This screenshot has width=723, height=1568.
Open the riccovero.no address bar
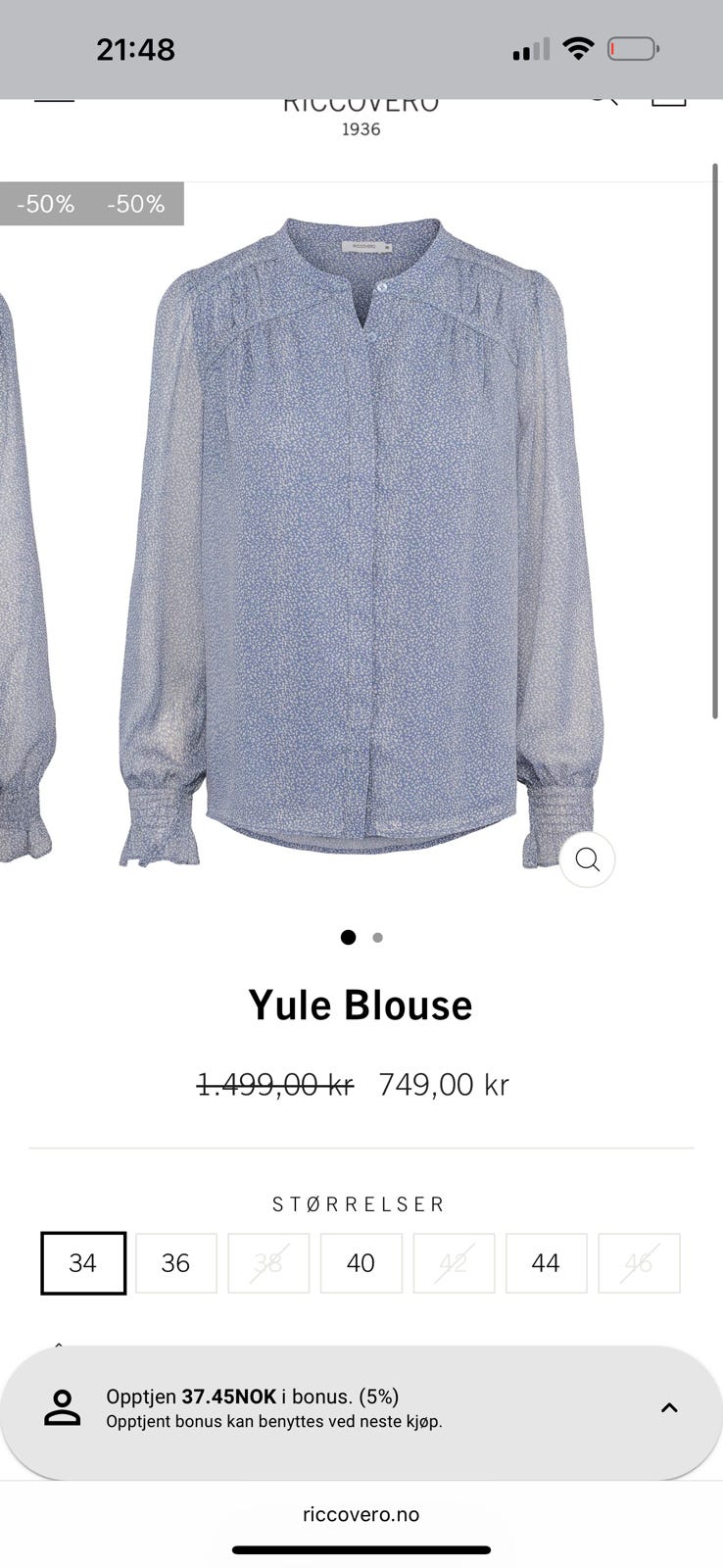361,1514
